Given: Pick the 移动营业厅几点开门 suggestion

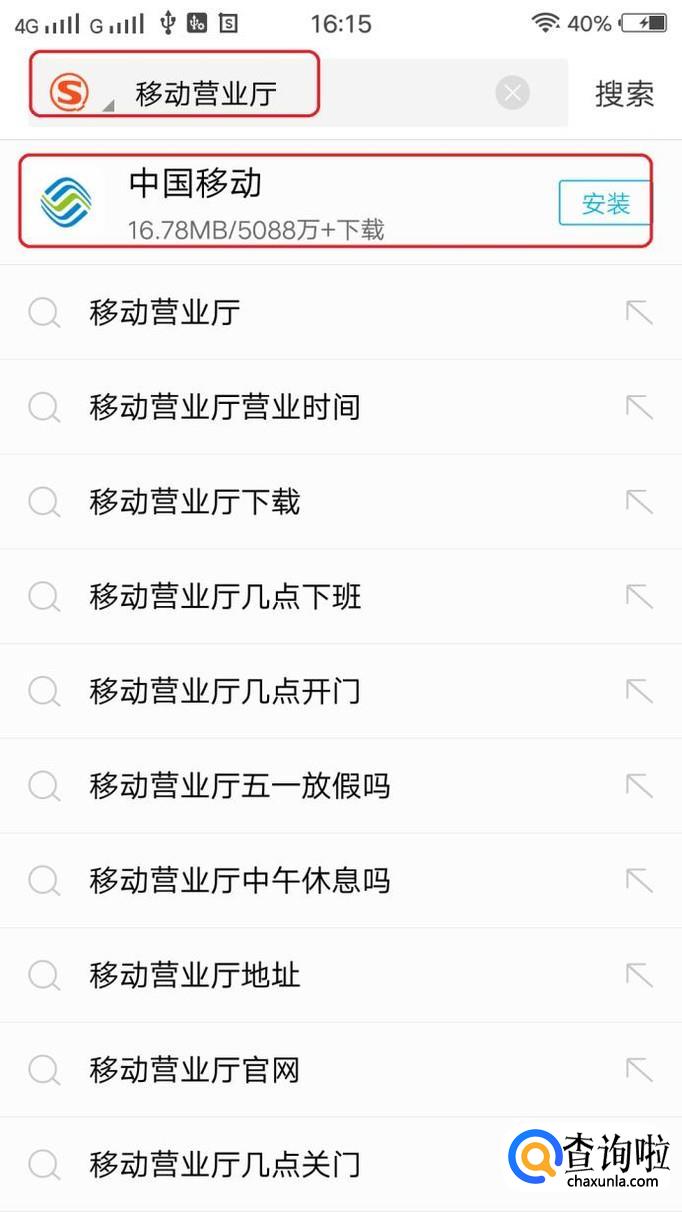Looking at the screenshot, I should 225,691.
